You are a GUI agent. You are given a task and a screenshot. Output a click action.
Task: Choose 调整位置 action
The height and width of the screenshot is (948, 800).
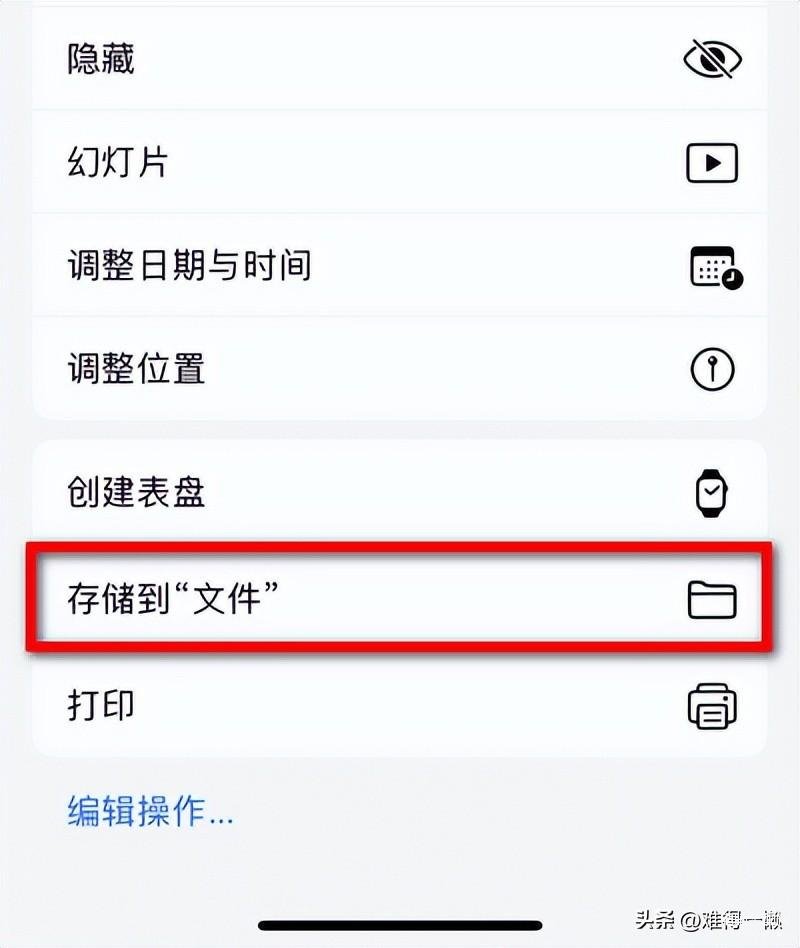point(400,369)
